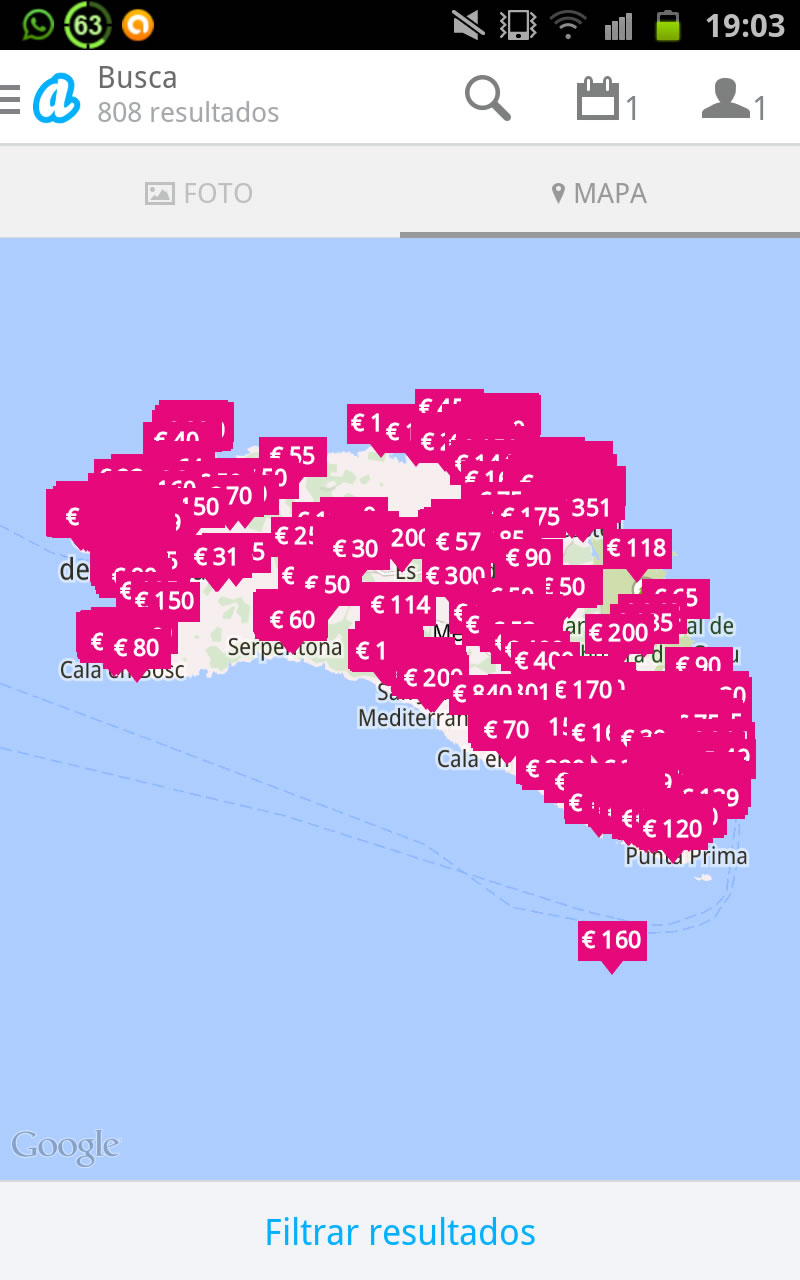Viewport: 800px width, 1280px height.
Task: Open the guests person icon
Action: click(x=734, y=100)
